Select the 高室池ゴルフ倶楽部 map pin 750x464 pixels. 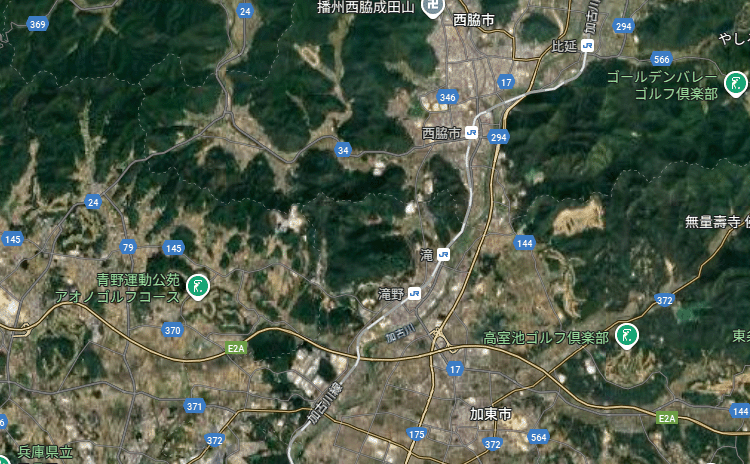[x=627, y=334]
